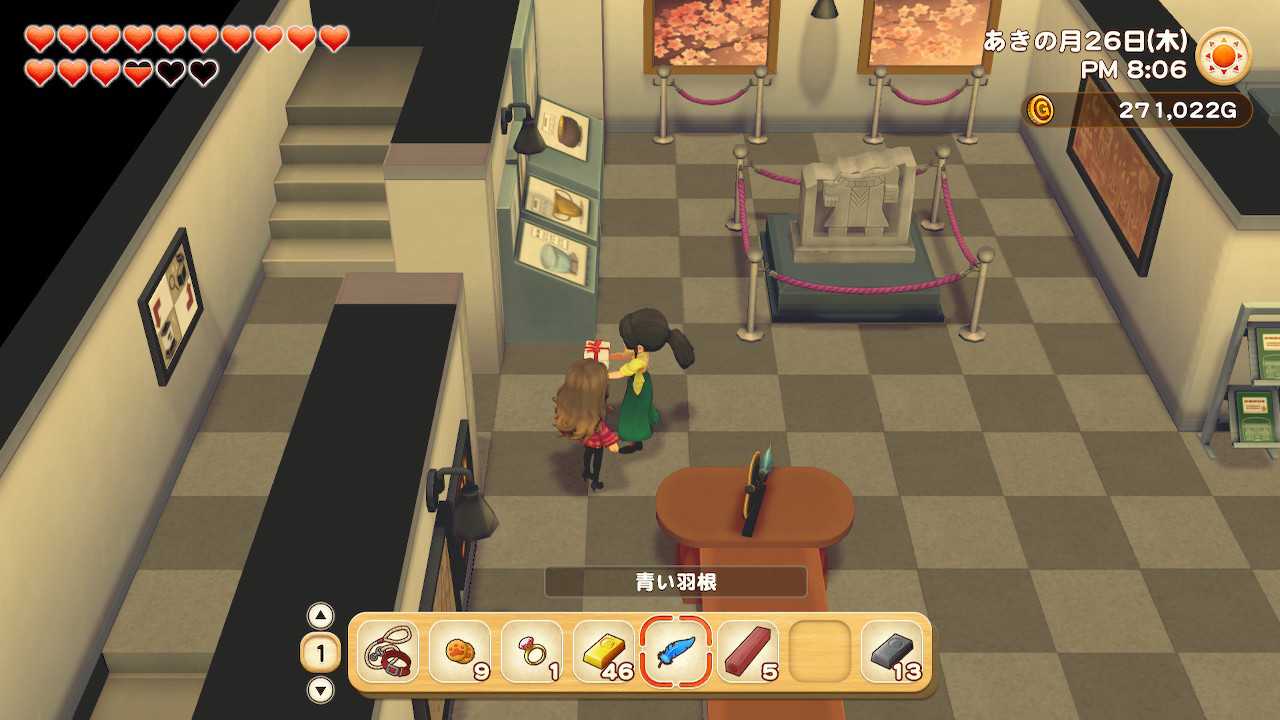
Task: Switch to the previous hotbar page with the up arrow
Action: 320,615
